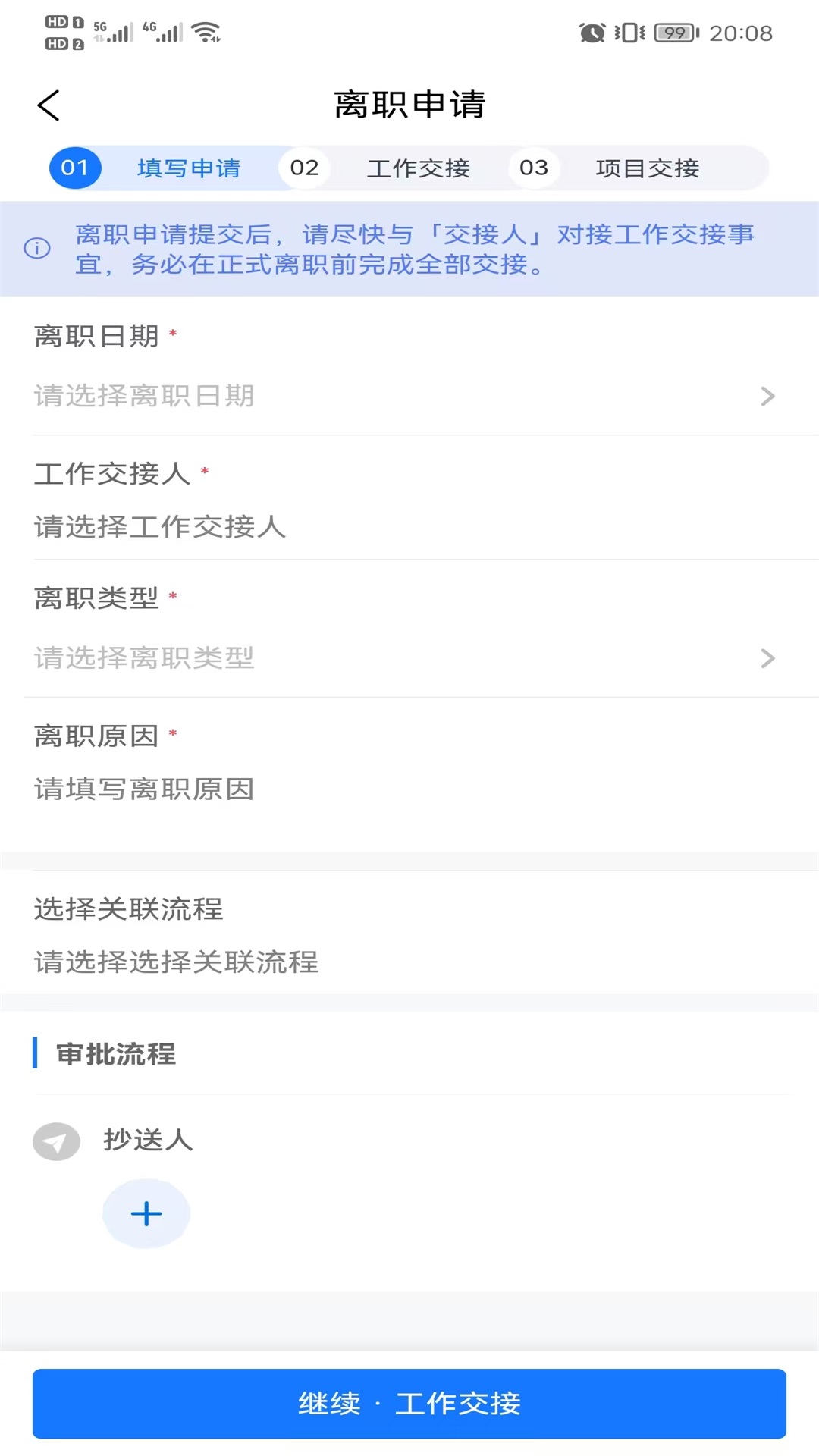Viewport: 819px width, 1456px height.
Task: Click the info icon beside the notice banner
Action: click(36, 249)
